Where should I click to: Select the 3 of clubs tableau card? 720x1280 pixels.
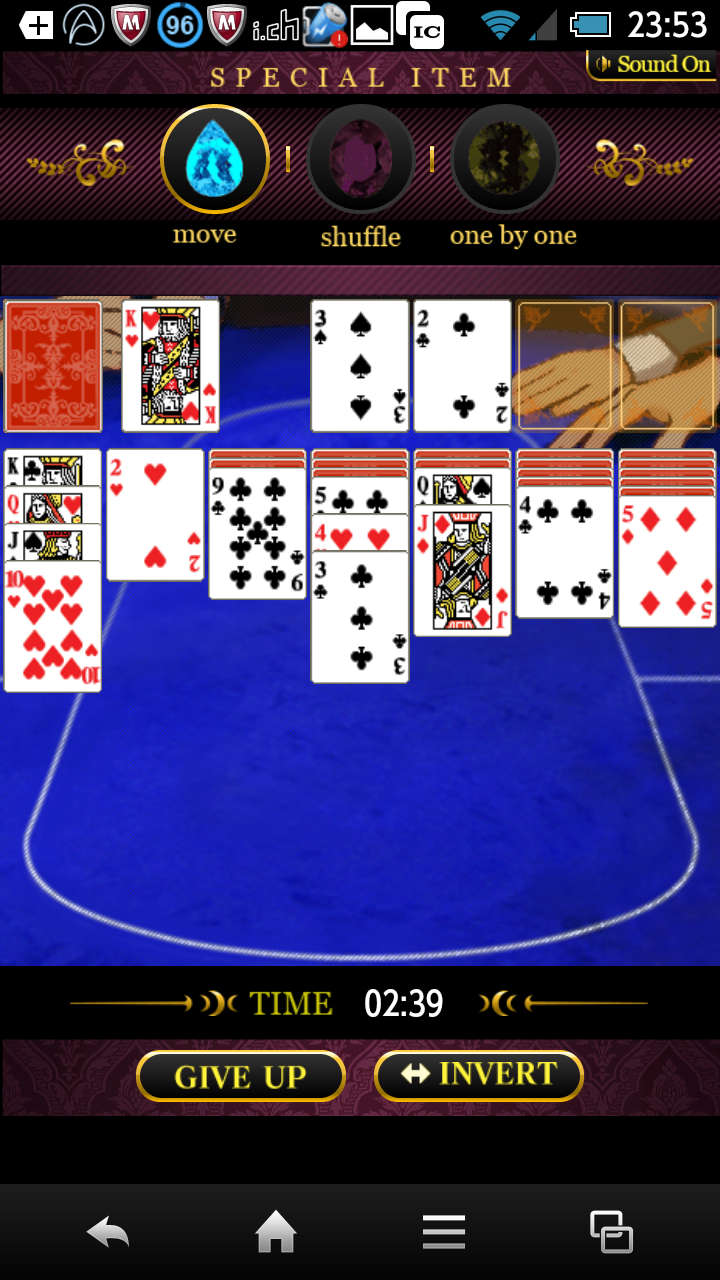[x=360, y=616]
